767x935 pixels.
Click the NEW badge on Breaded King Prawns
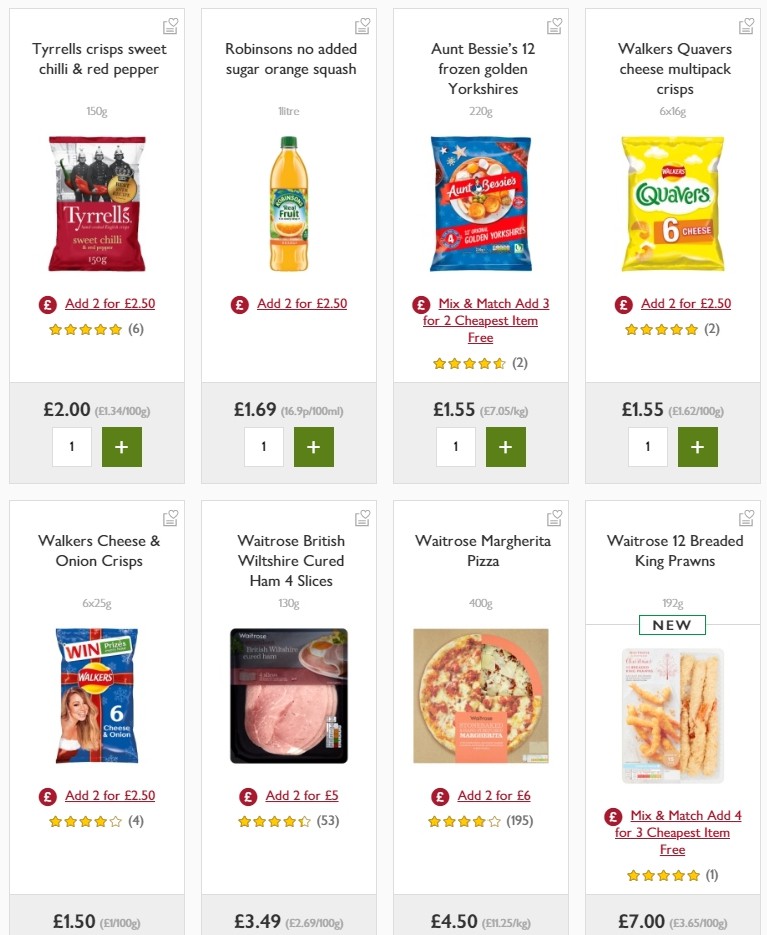(x=672, y=624)
